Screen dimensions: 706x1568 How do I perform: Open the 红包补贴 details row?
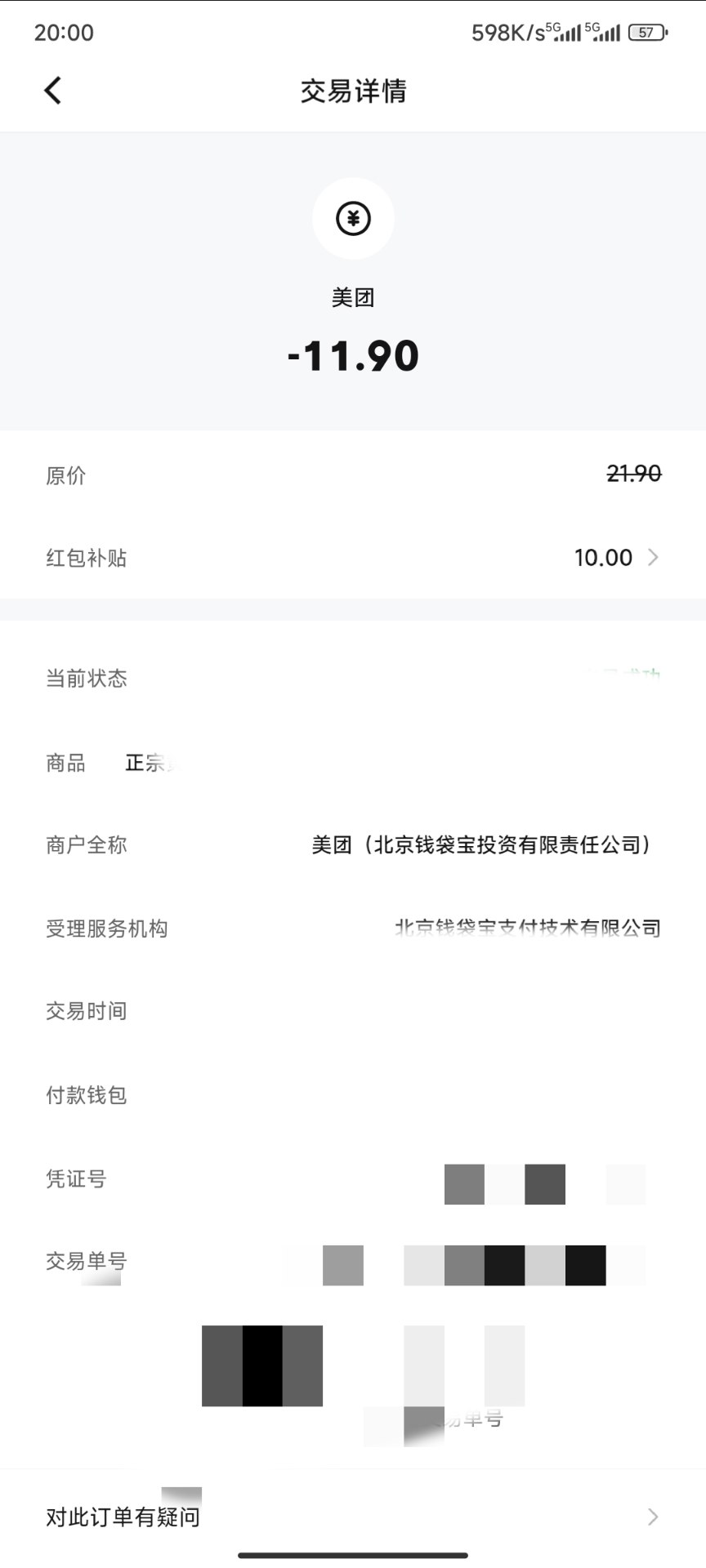tap(353, 558)
